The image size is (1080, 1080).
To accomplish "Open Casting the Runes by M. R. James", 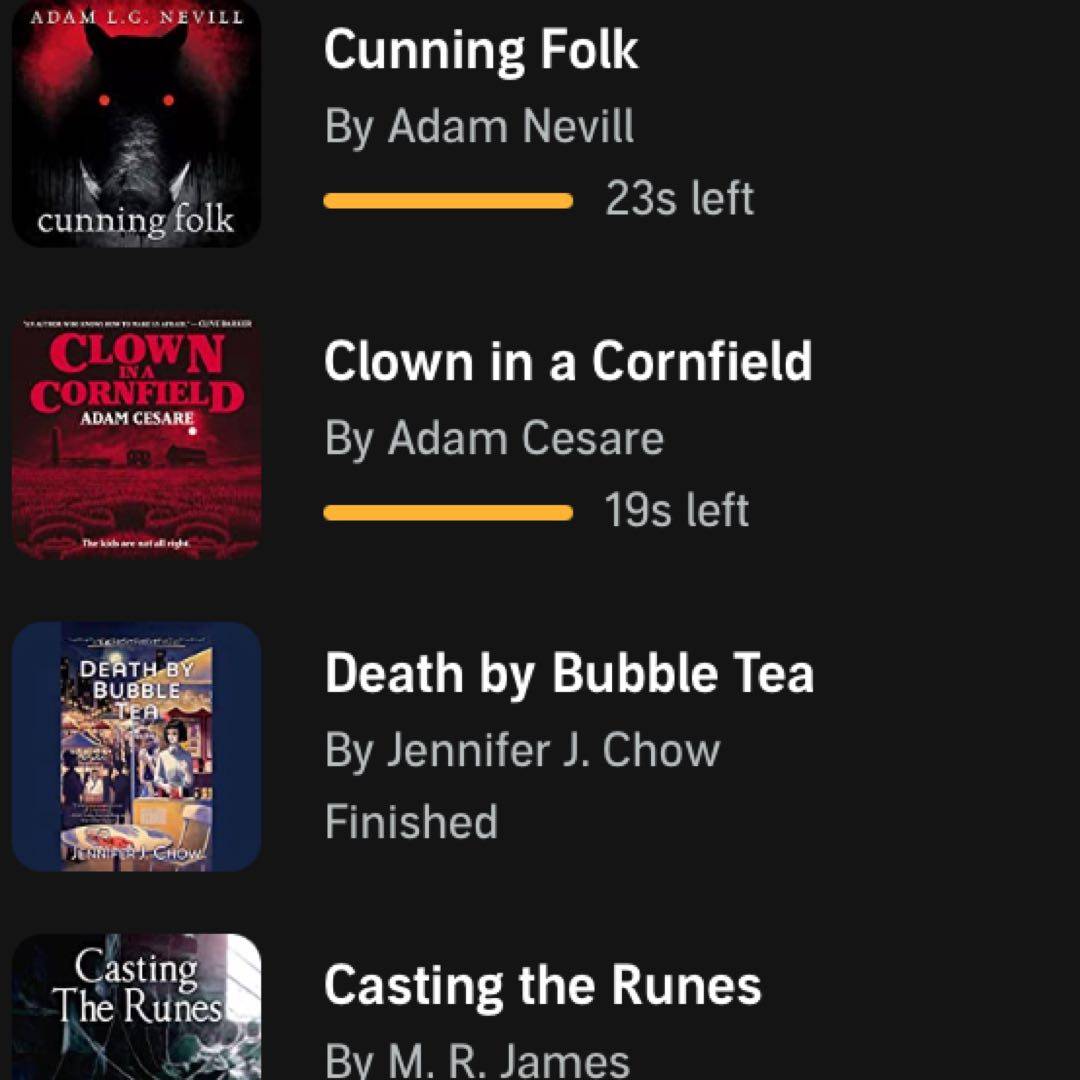I will pos(542,986).
